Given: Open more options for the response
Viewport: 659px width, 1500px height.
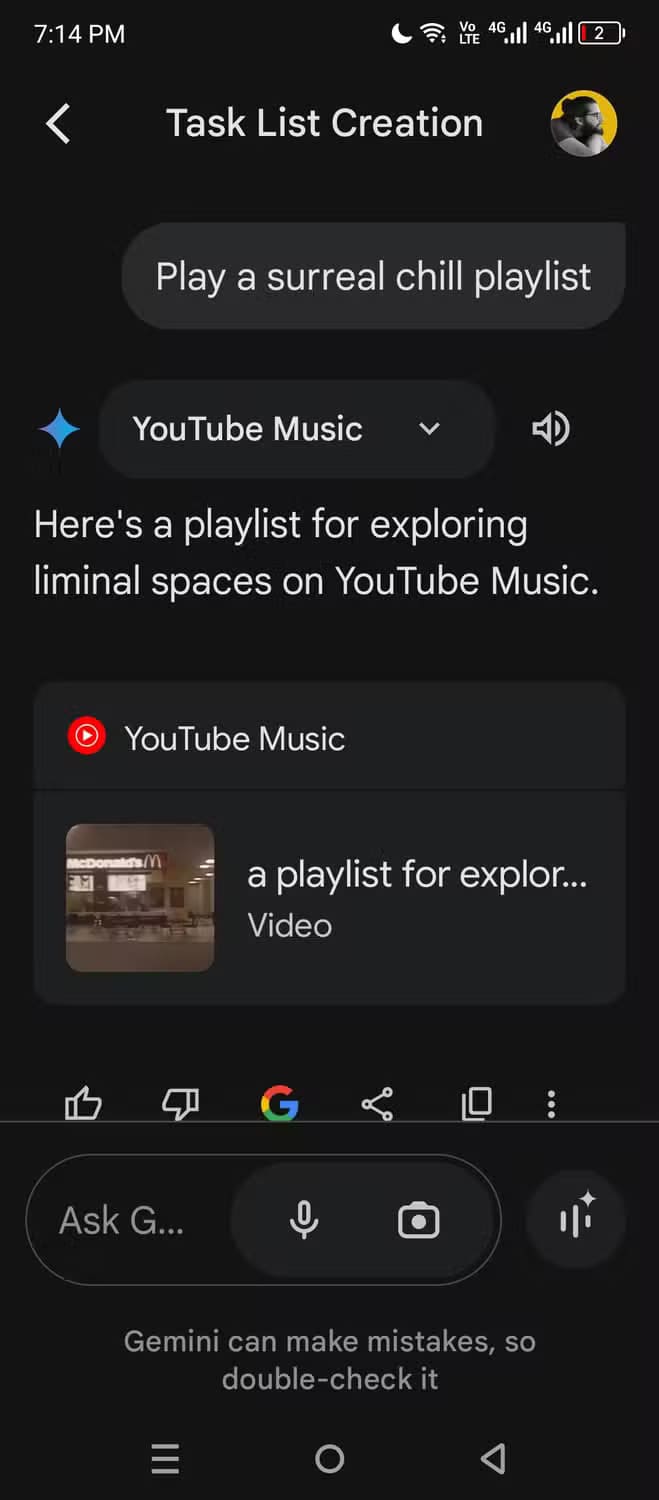Looking at the screenshot, I should click(x=551, y=1104).
